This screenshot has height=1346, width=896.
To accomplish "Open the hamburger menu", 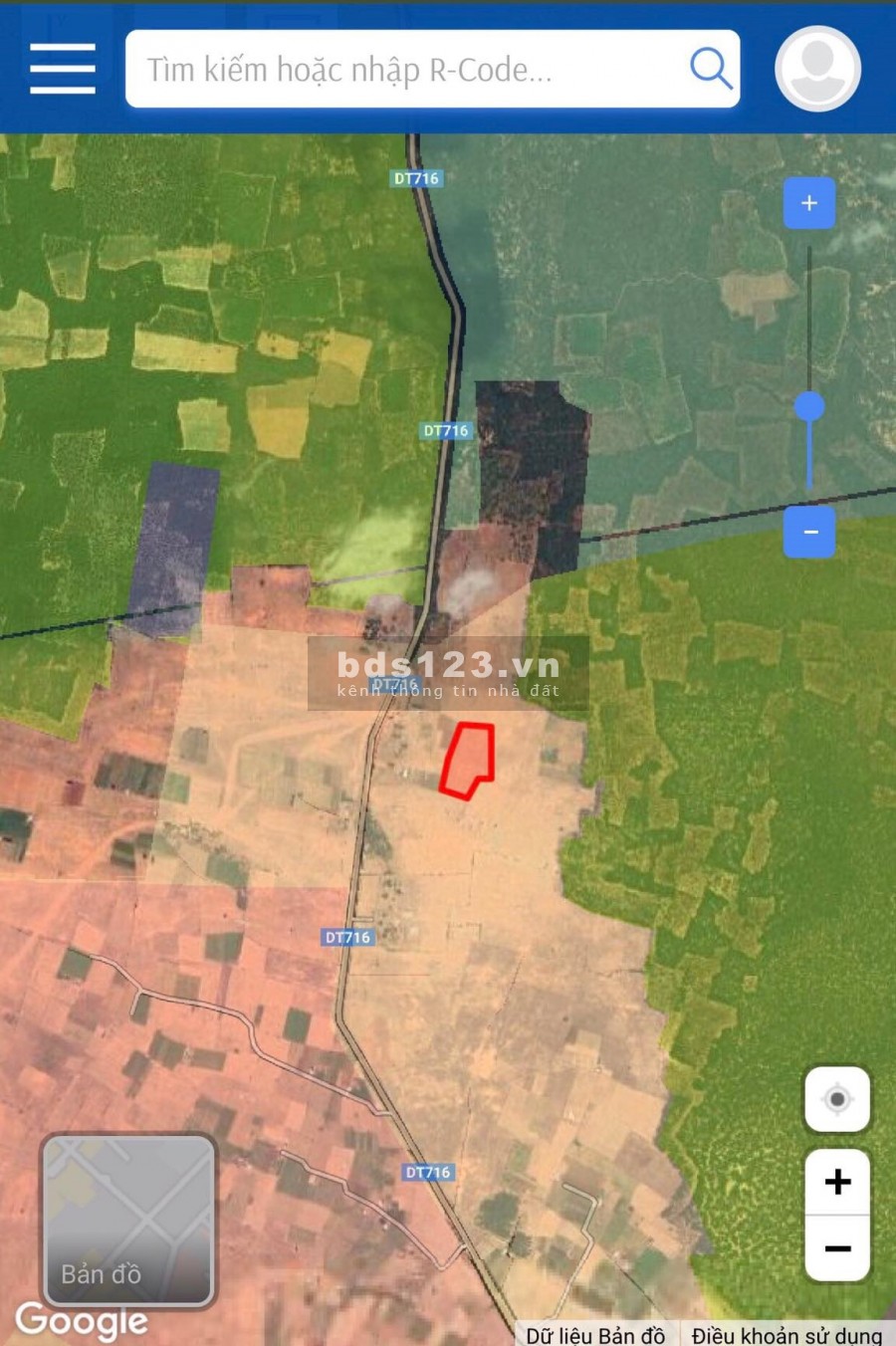I will [x=62, y=69].
